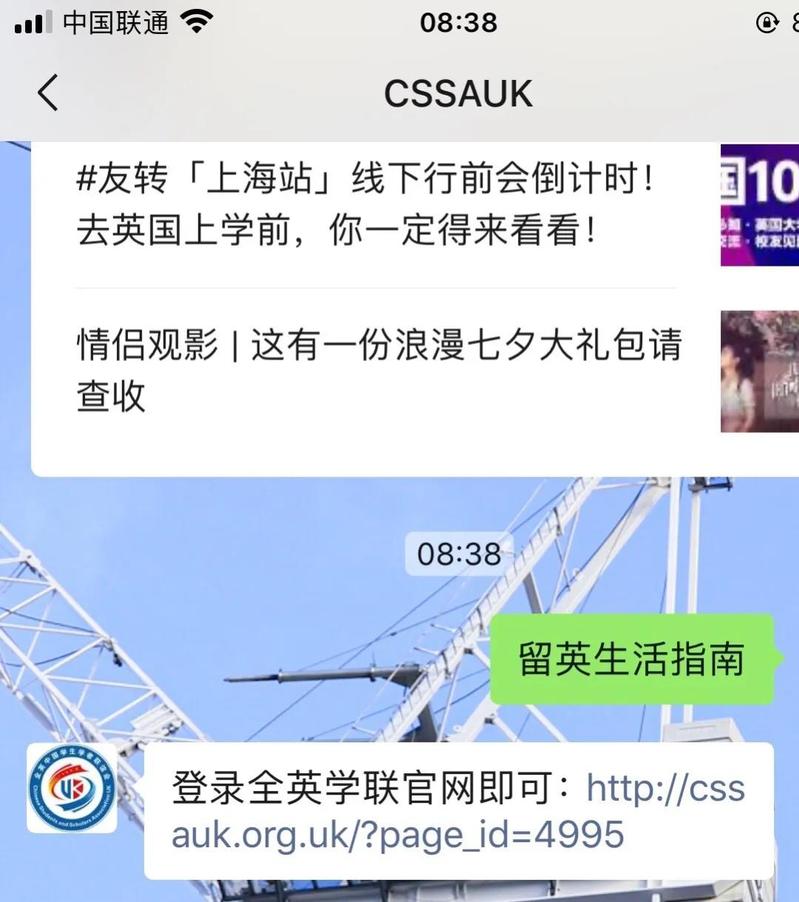Open the 上海站 线下行前会 article
799x902 pixels.
(x=368, y=206)
